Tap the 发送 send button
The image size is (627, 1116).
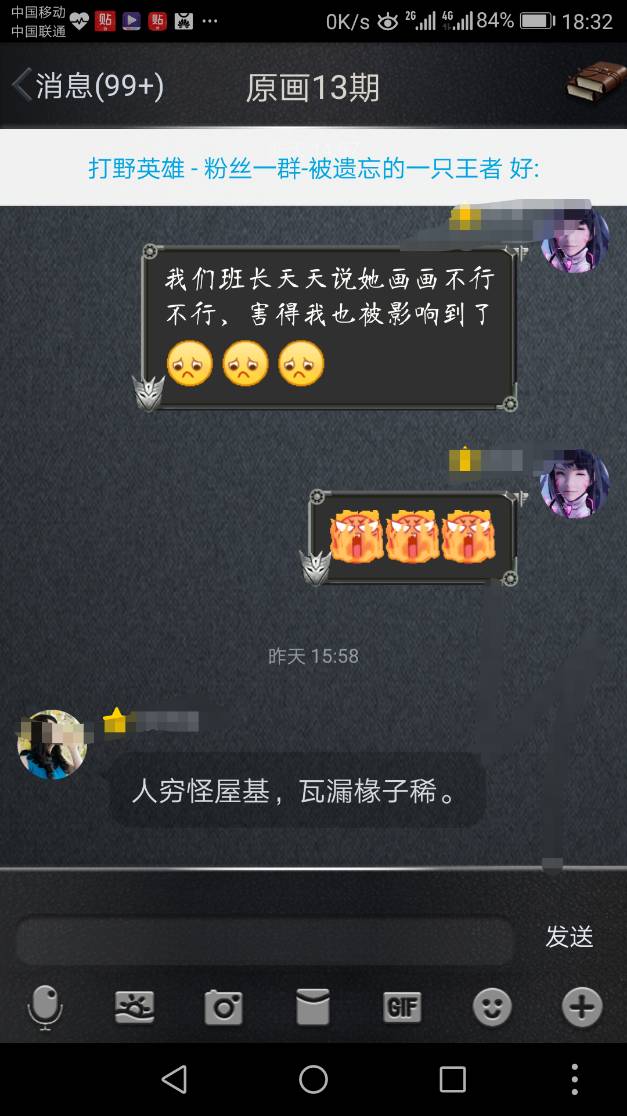569,937
